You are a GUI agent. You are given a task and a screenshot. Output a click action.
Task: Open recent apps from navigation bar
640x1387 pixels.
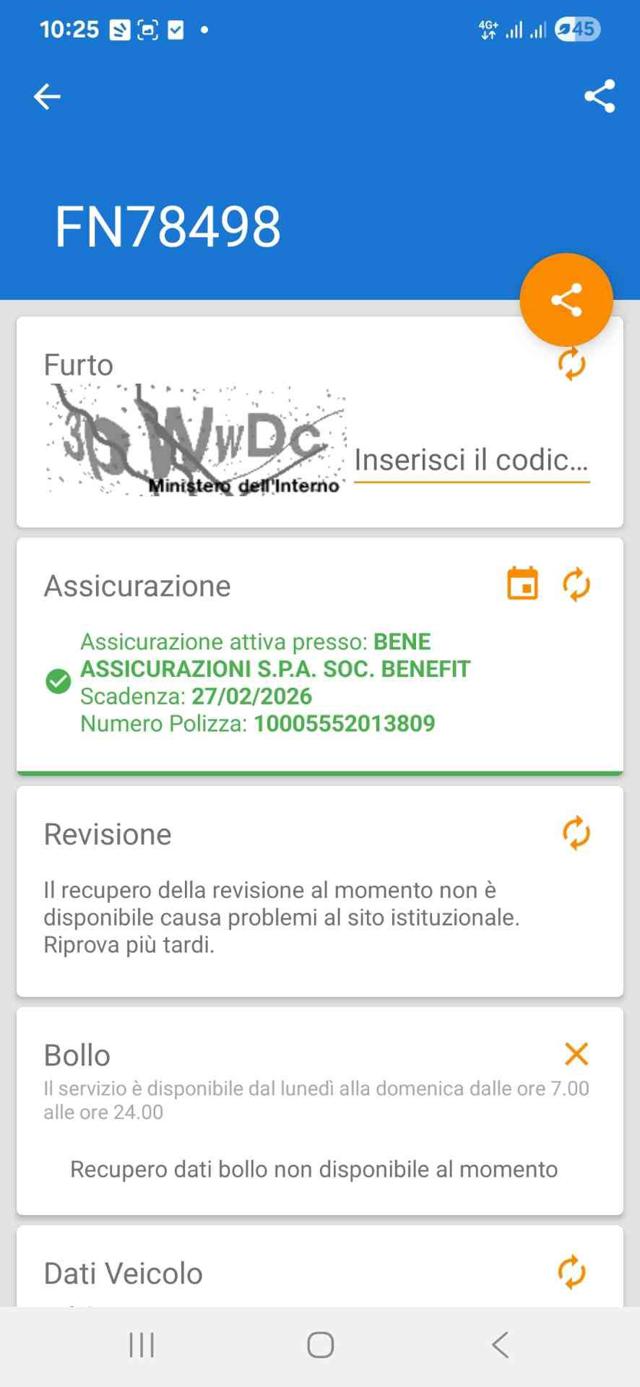click(142, 1345)
